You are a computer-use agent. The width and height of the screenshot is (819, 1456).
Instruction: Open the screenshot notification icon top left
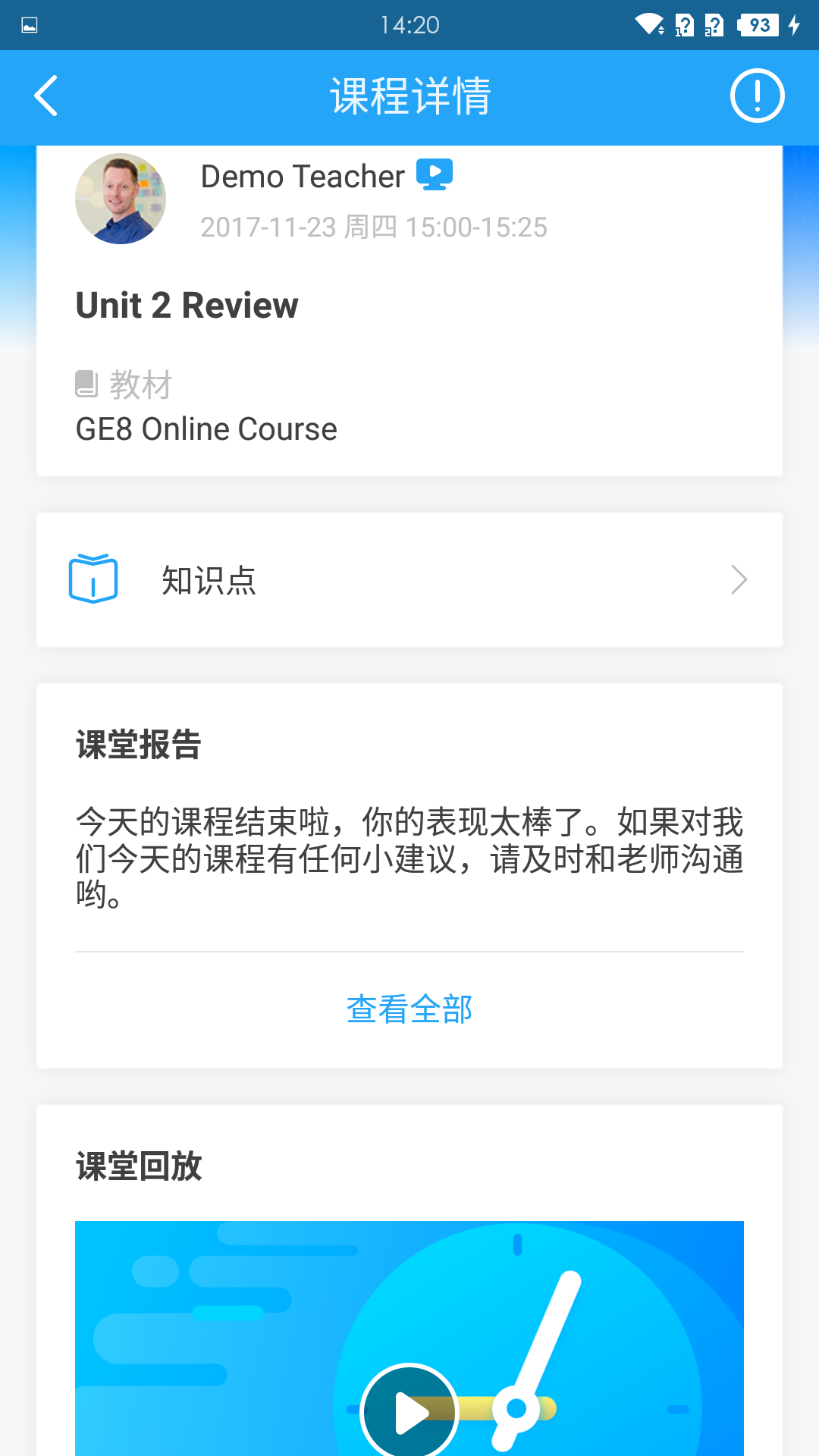28,24
